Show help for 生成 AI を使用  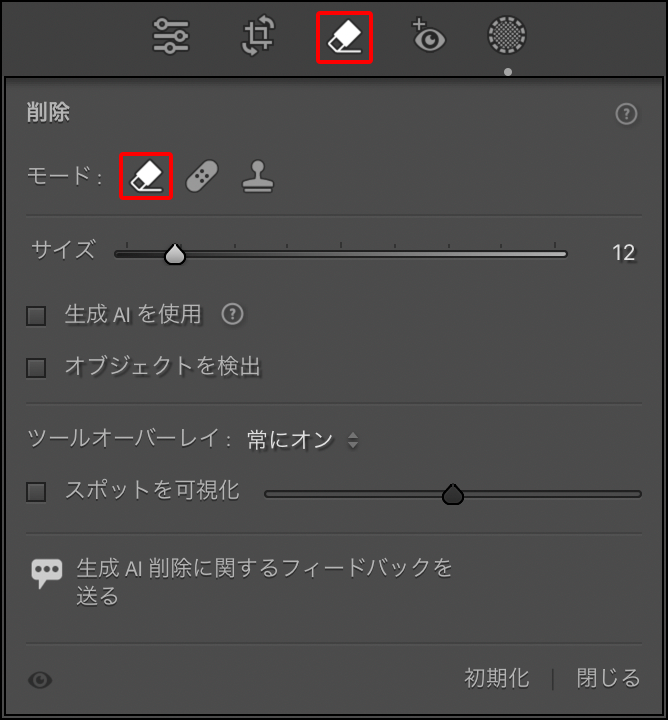click(232, 315)
